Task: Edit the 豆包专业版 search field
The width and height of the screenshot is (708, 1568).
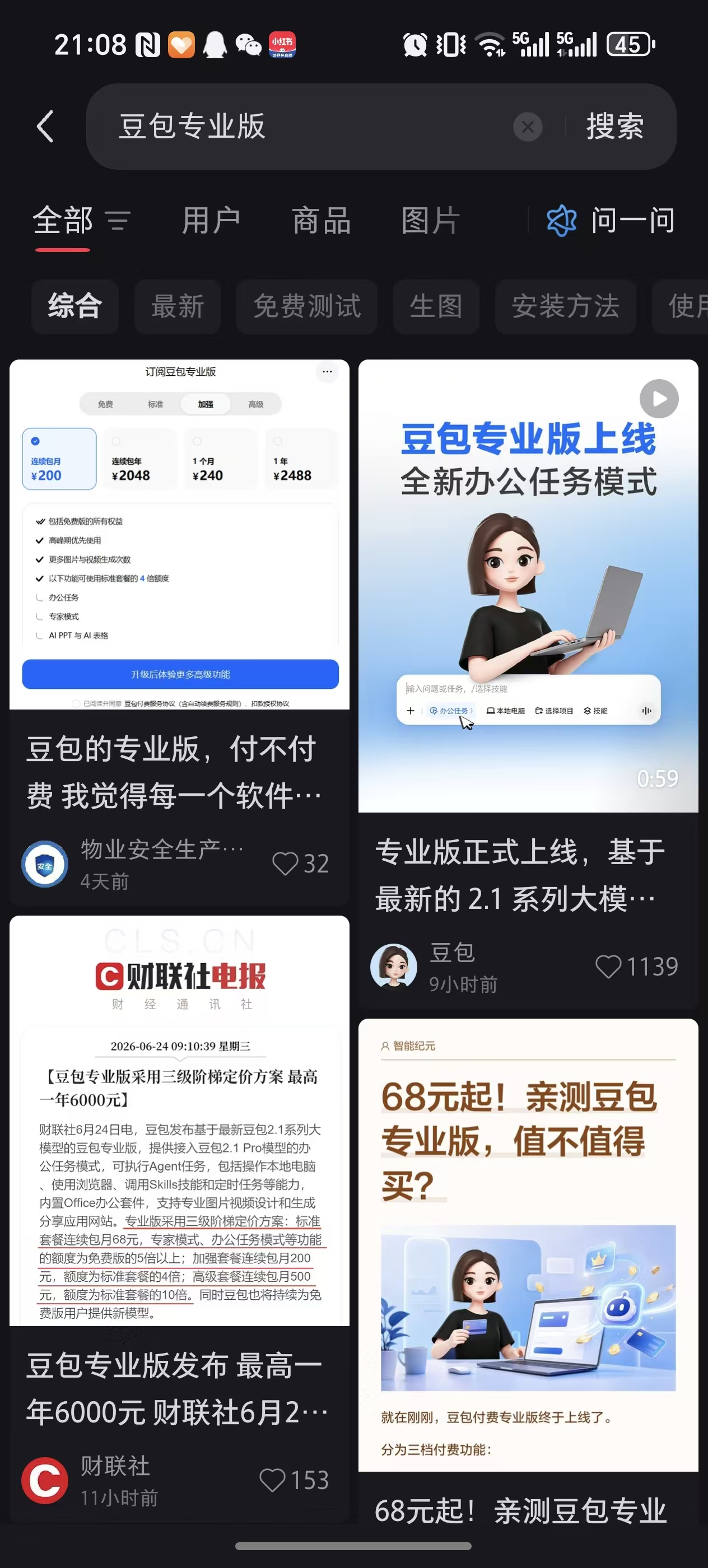Action: (299, 127)
